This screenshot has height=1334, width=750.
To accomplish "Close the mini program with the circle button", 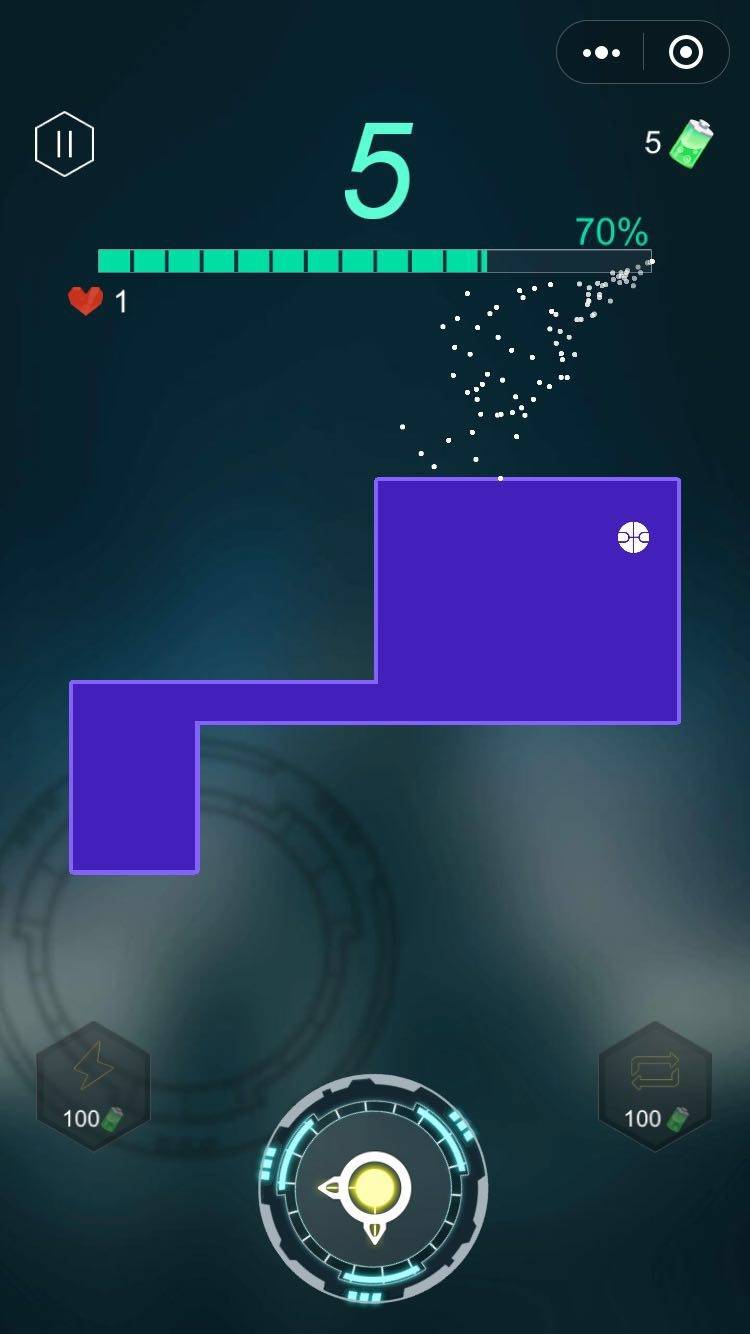I will pos(686,52).
